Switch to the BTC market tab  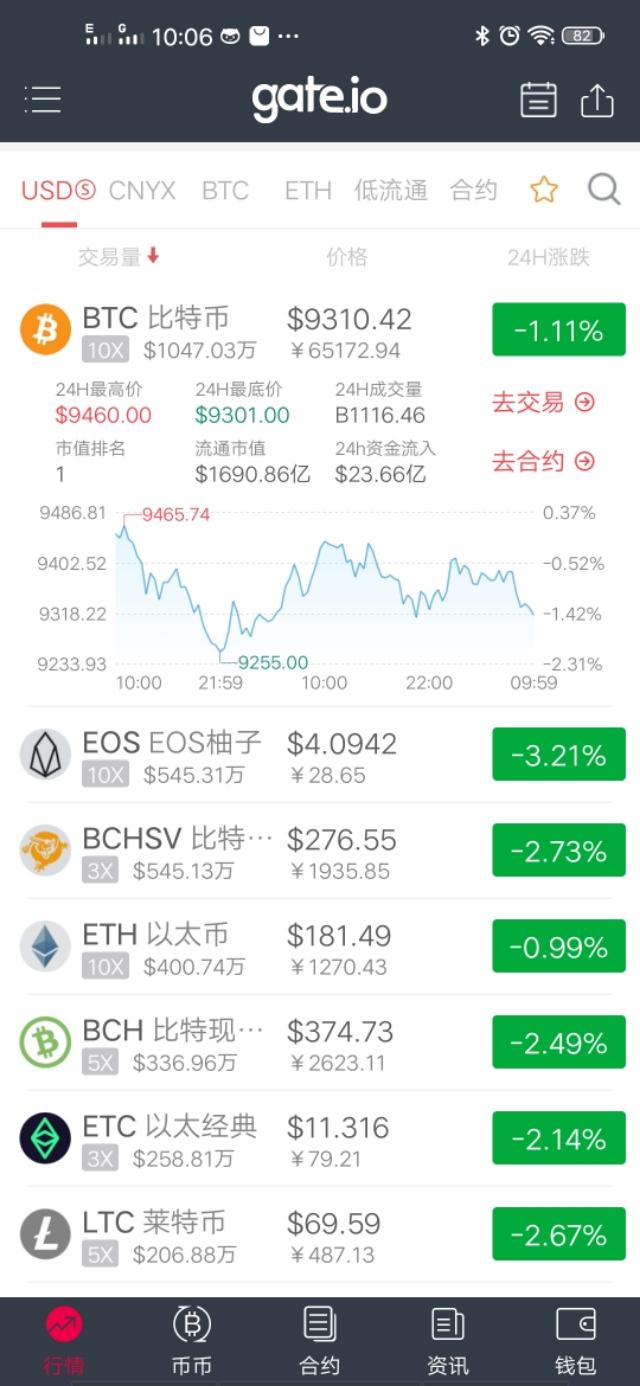pyautogui.click(x=225, y=190)
